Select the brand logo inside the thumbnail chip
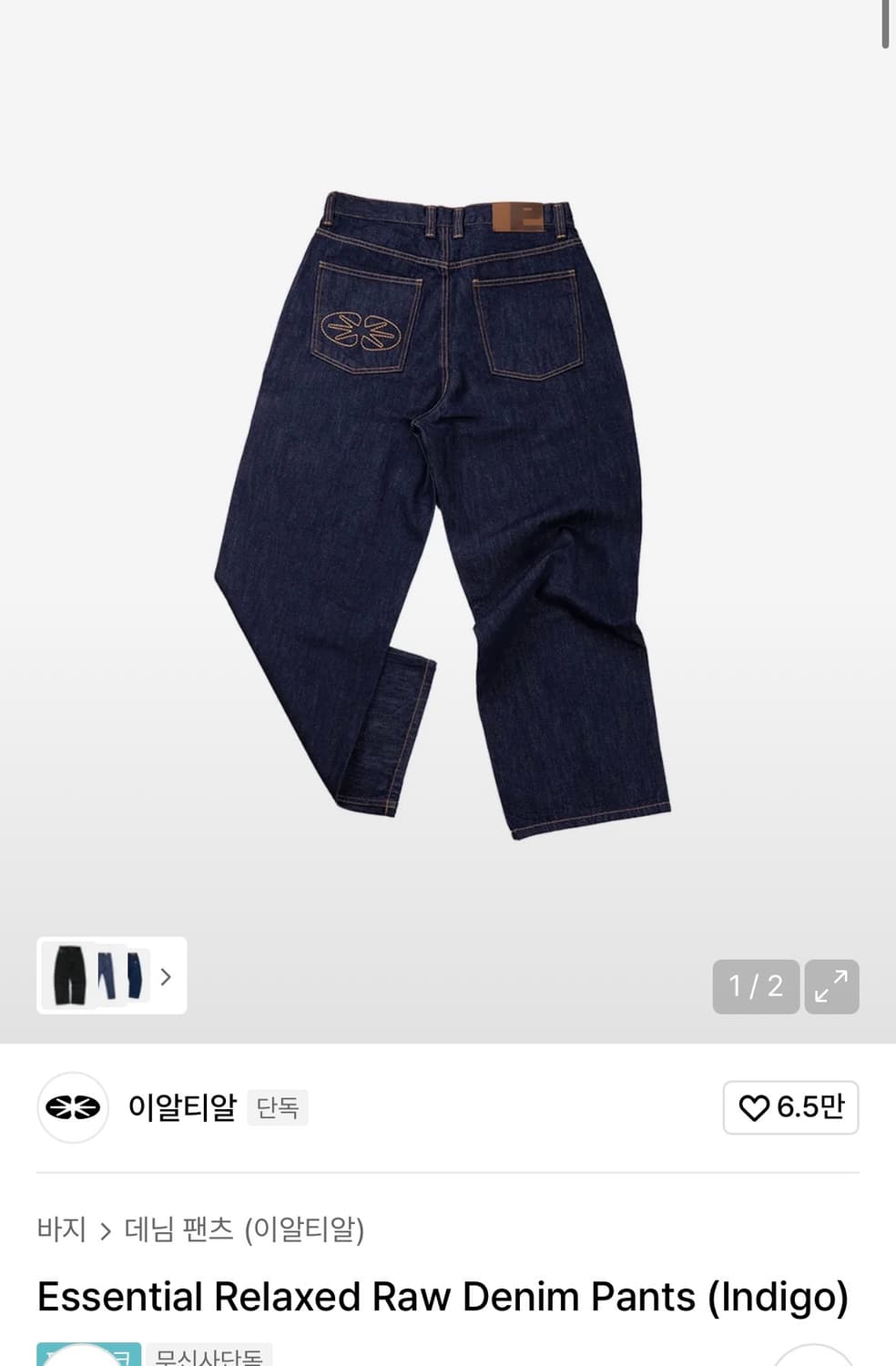The image size is (896, 1366). tap(72, 1107)
